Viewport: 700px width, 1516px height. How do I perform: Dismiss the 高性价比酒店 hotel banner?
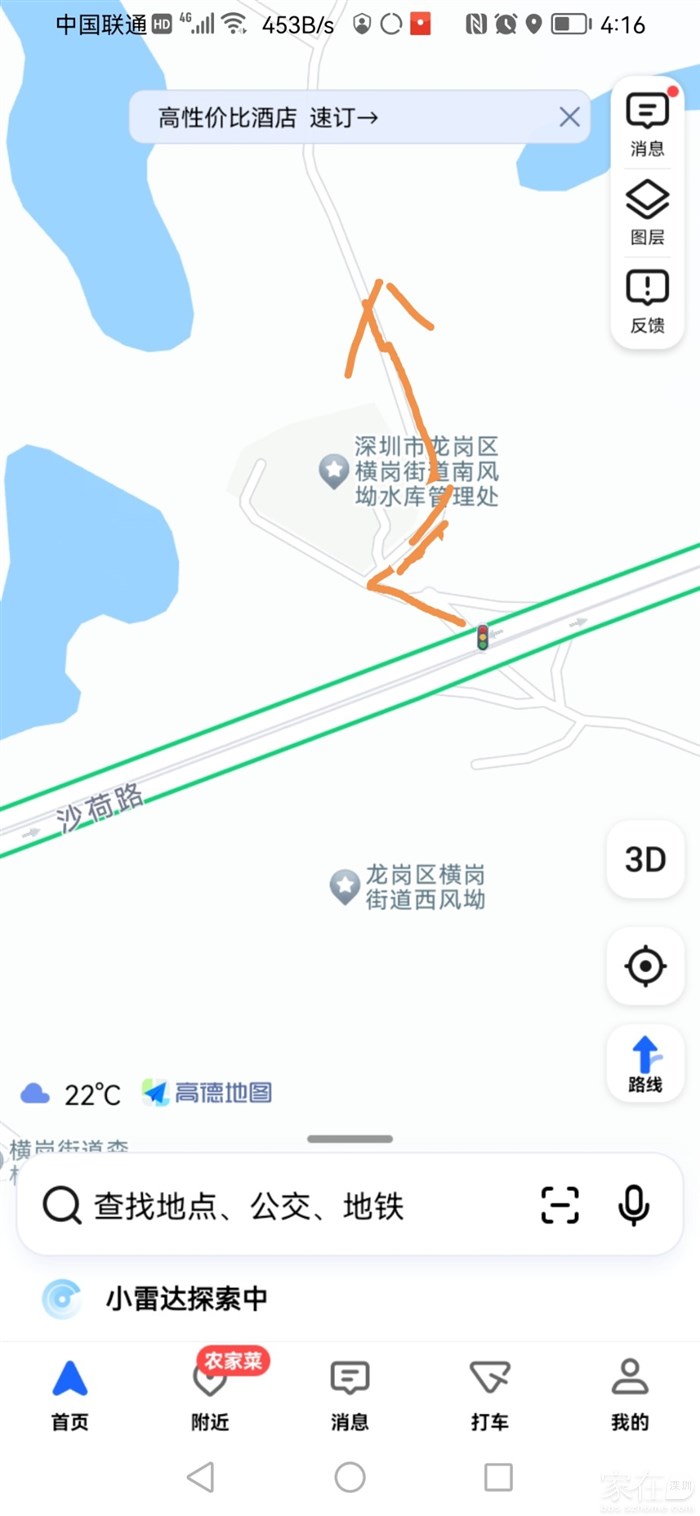[569, 117]
